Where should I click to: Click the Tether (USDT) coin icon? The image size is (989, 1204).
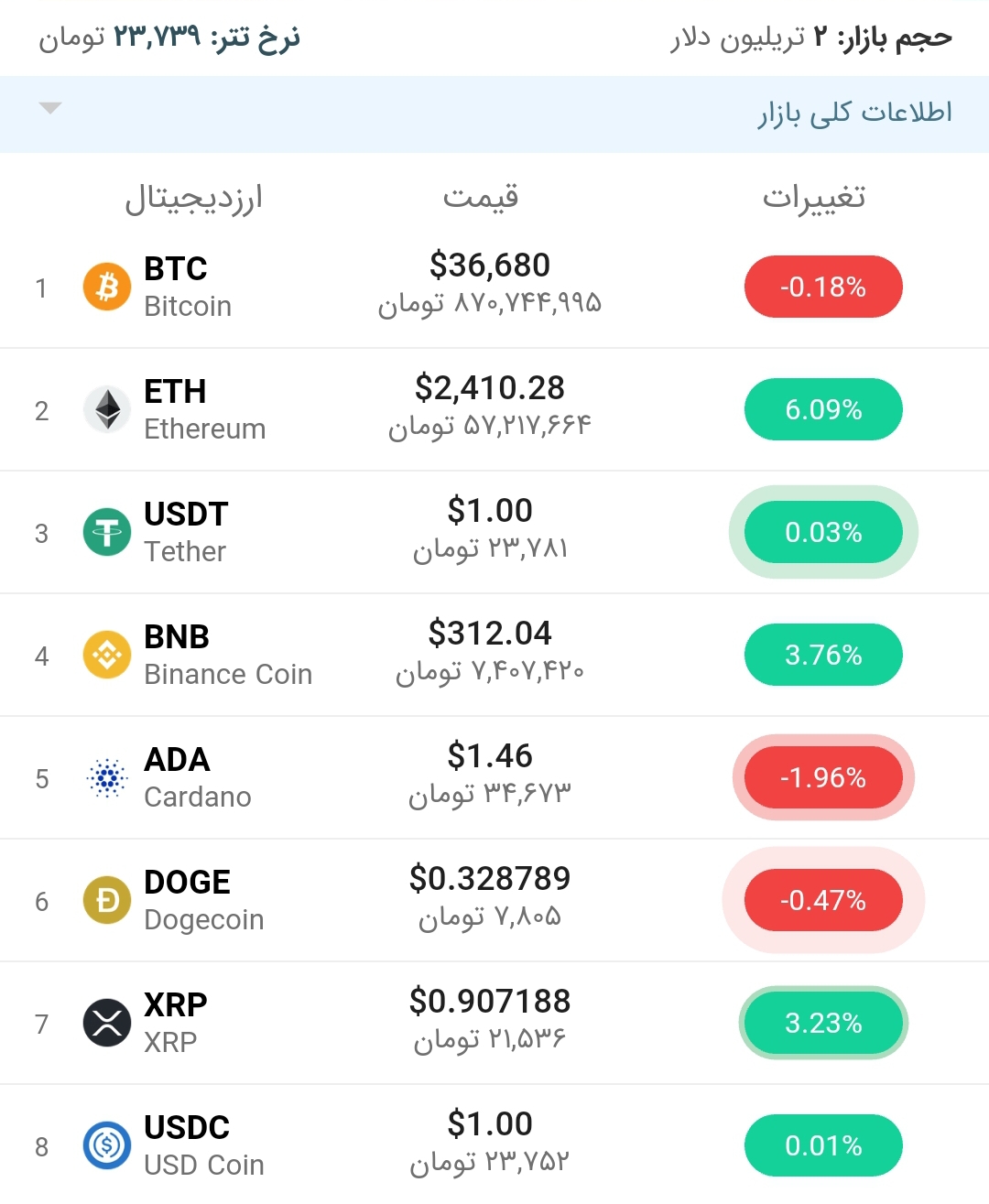[106, 532]
